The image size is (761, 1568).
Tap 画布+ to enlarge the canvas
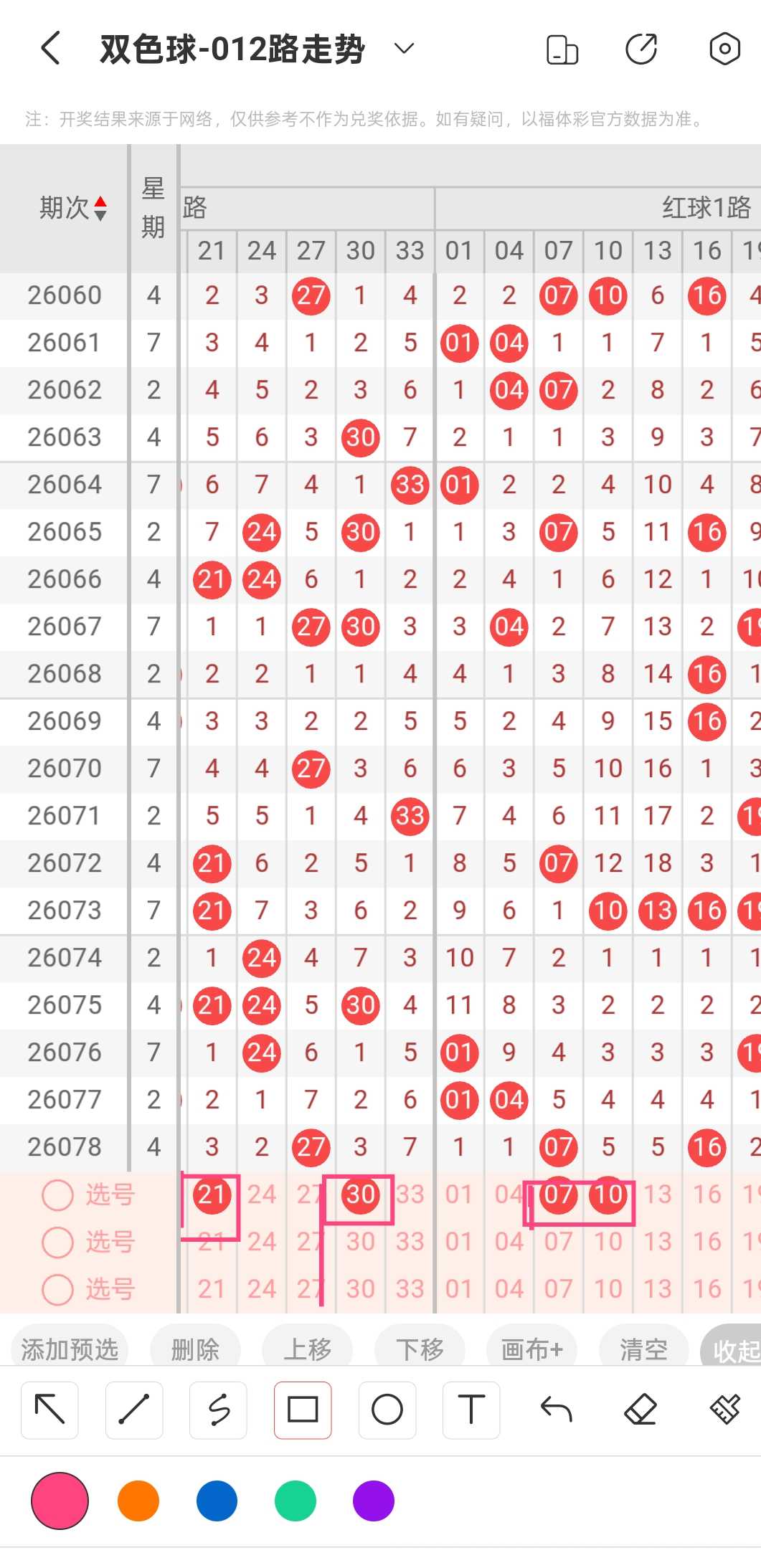[532, 1349]
